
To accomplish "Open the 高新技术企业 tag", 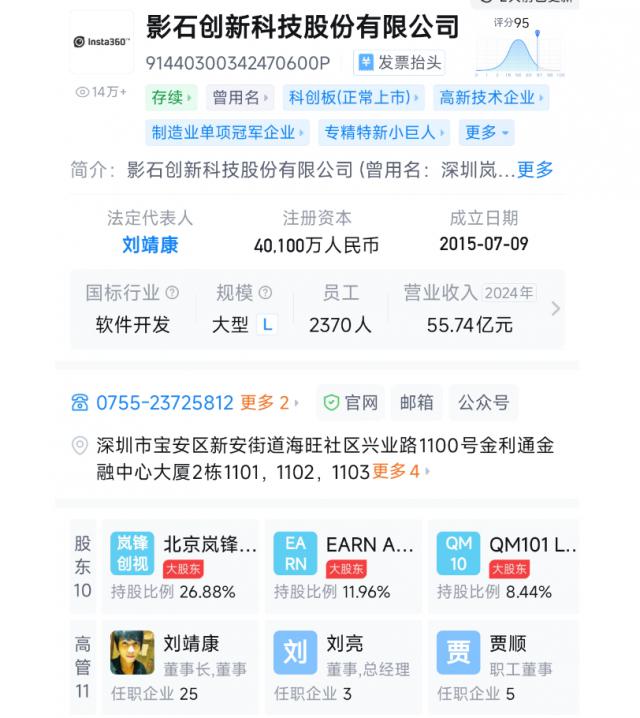I will coord(492,98).
